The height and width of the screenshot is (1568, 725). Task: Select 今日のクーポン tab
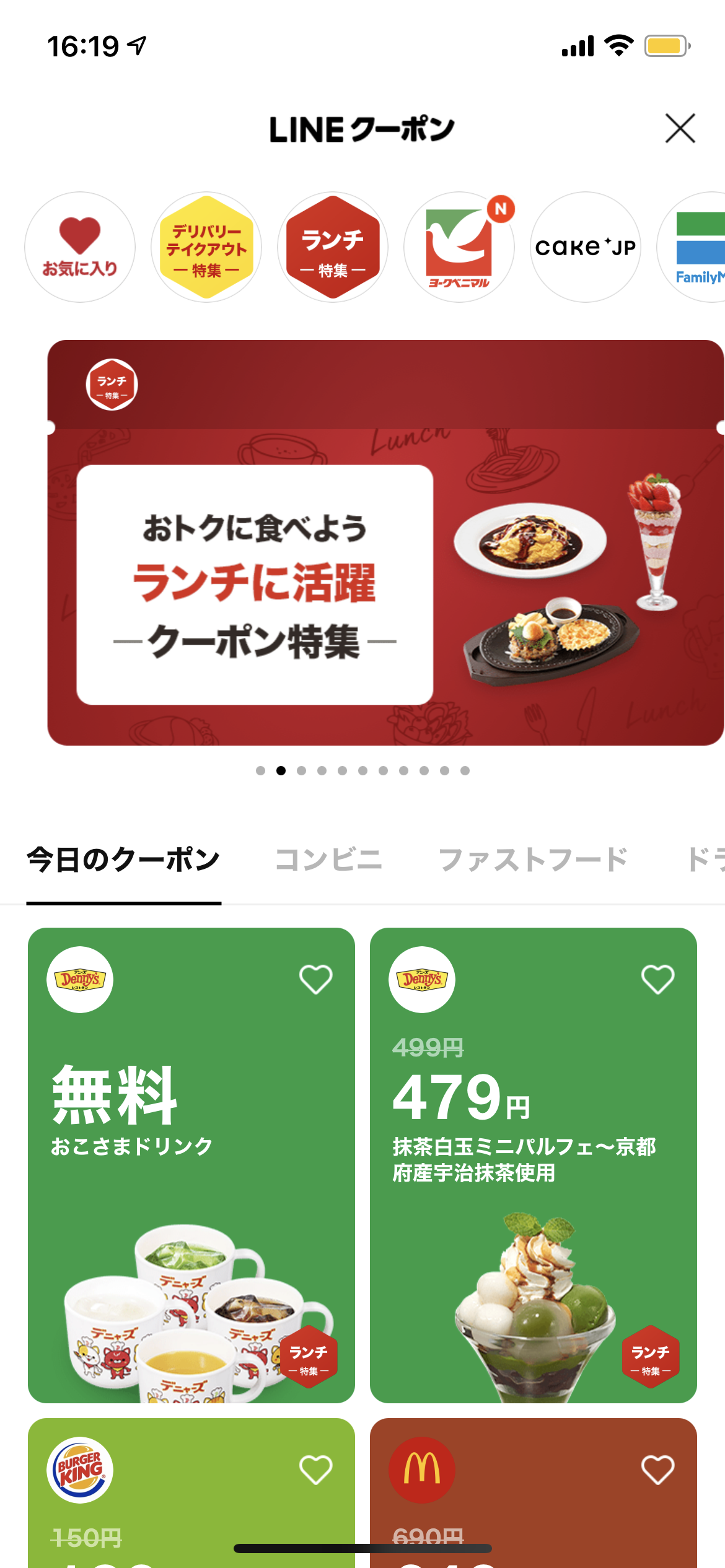point(123,860)
